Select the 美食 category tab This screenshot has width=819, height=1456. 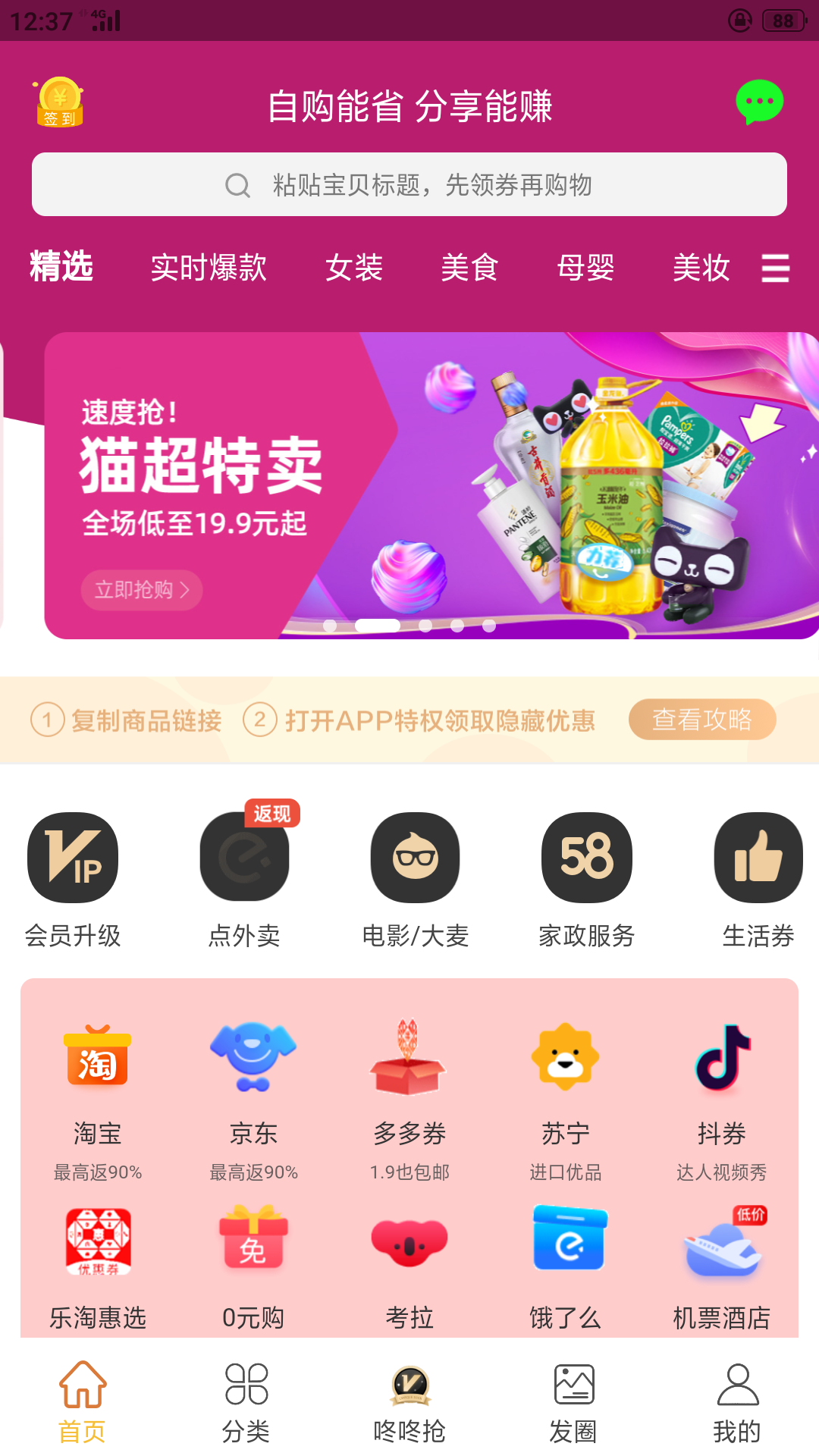(469, 268)
